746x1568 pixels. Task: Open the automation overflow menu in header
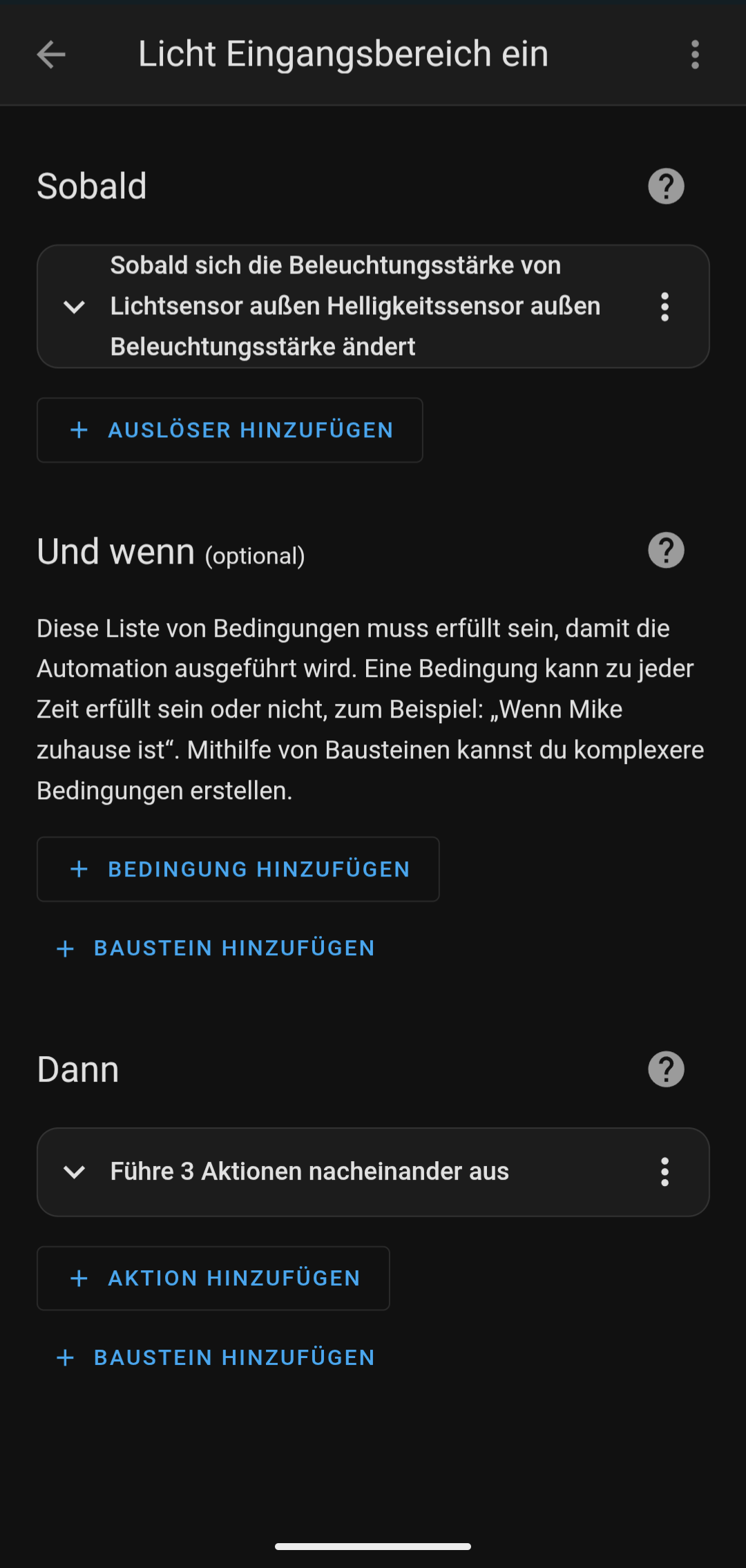(695, 55)
